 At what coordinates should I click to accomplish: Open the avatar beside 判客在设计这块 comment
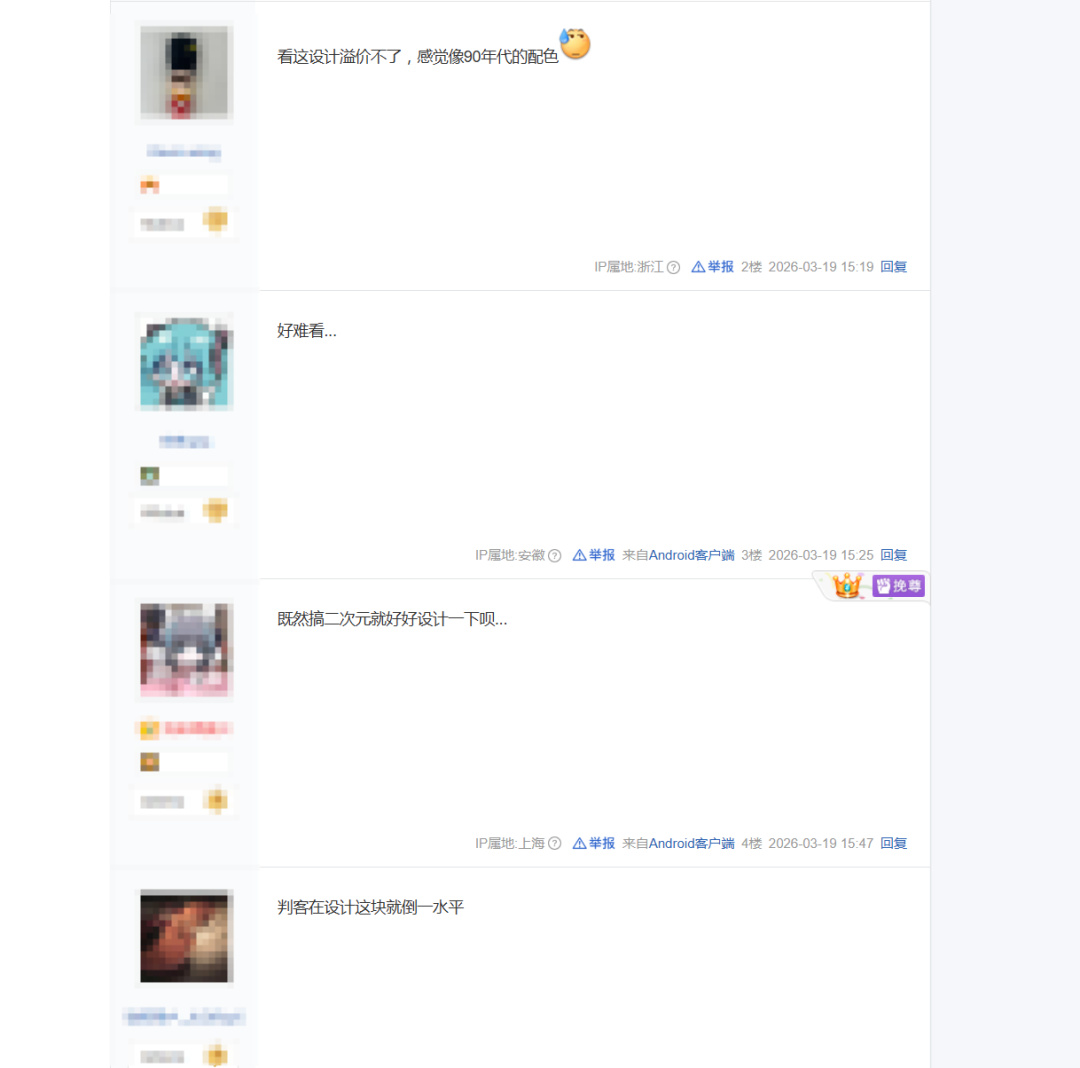(184, 937)
